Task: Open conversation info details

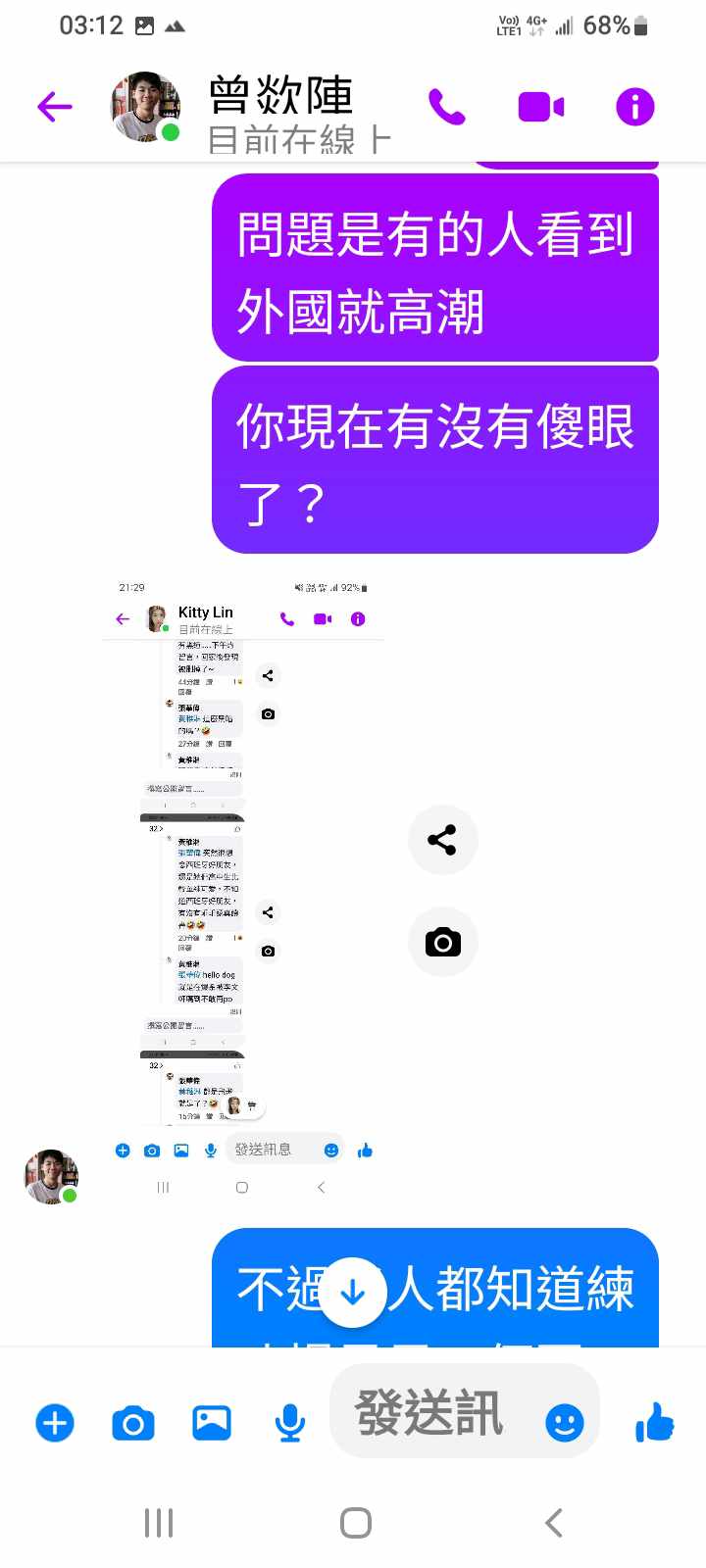Action: coord(634,107)
